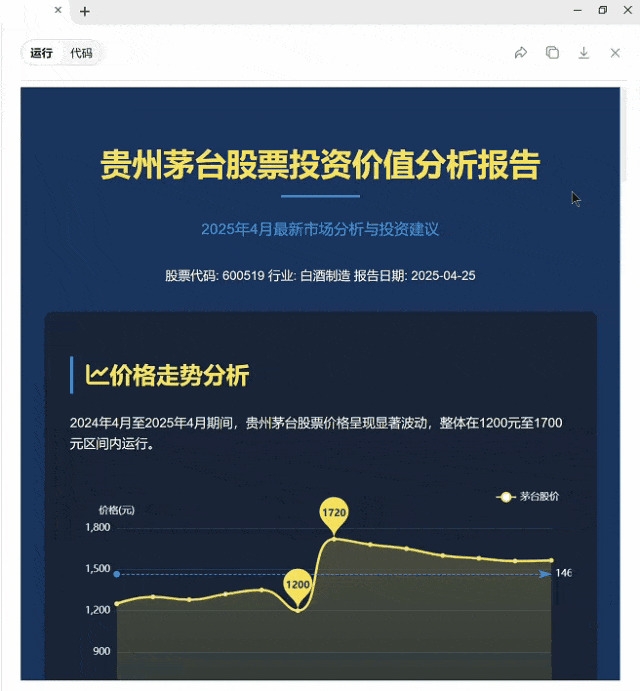Open a new browser tab
640x691 pixels.
pyautogui.click(x=85, y=11)
